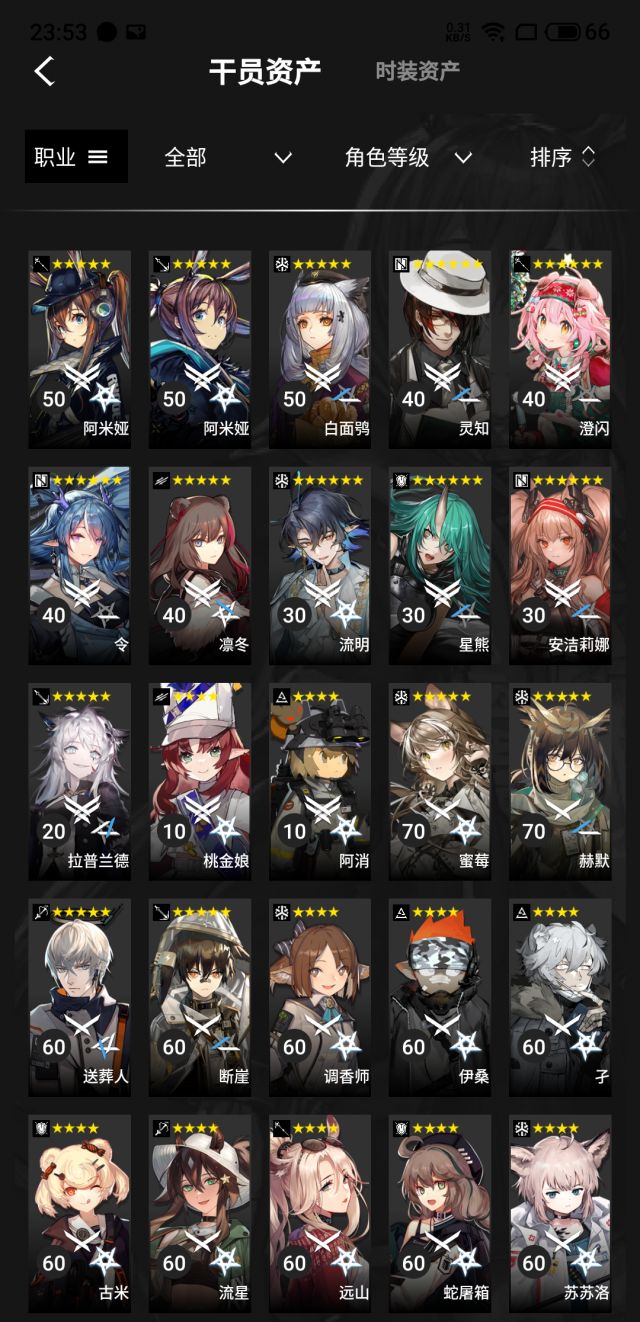
Task: View operator 调香师 details
Action: coord(320,997)
